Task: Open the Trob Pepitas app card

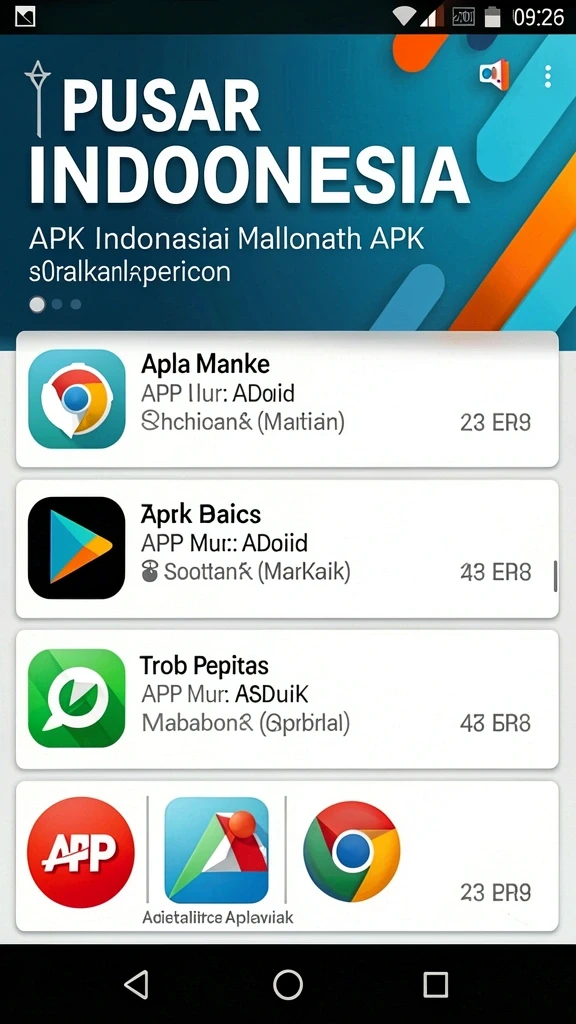Action: point(287,699)
